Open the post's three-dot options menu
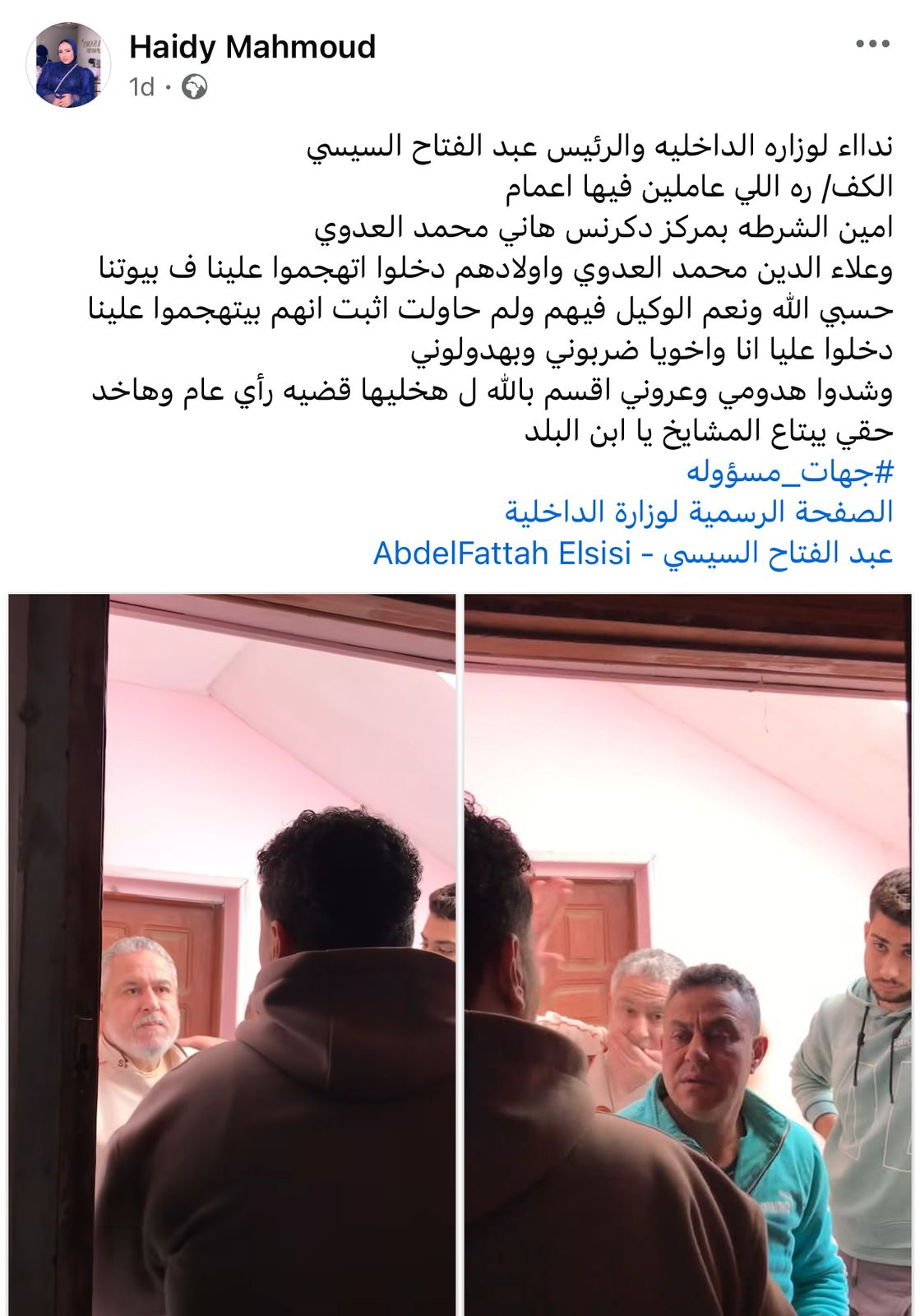 pos(871,44)
